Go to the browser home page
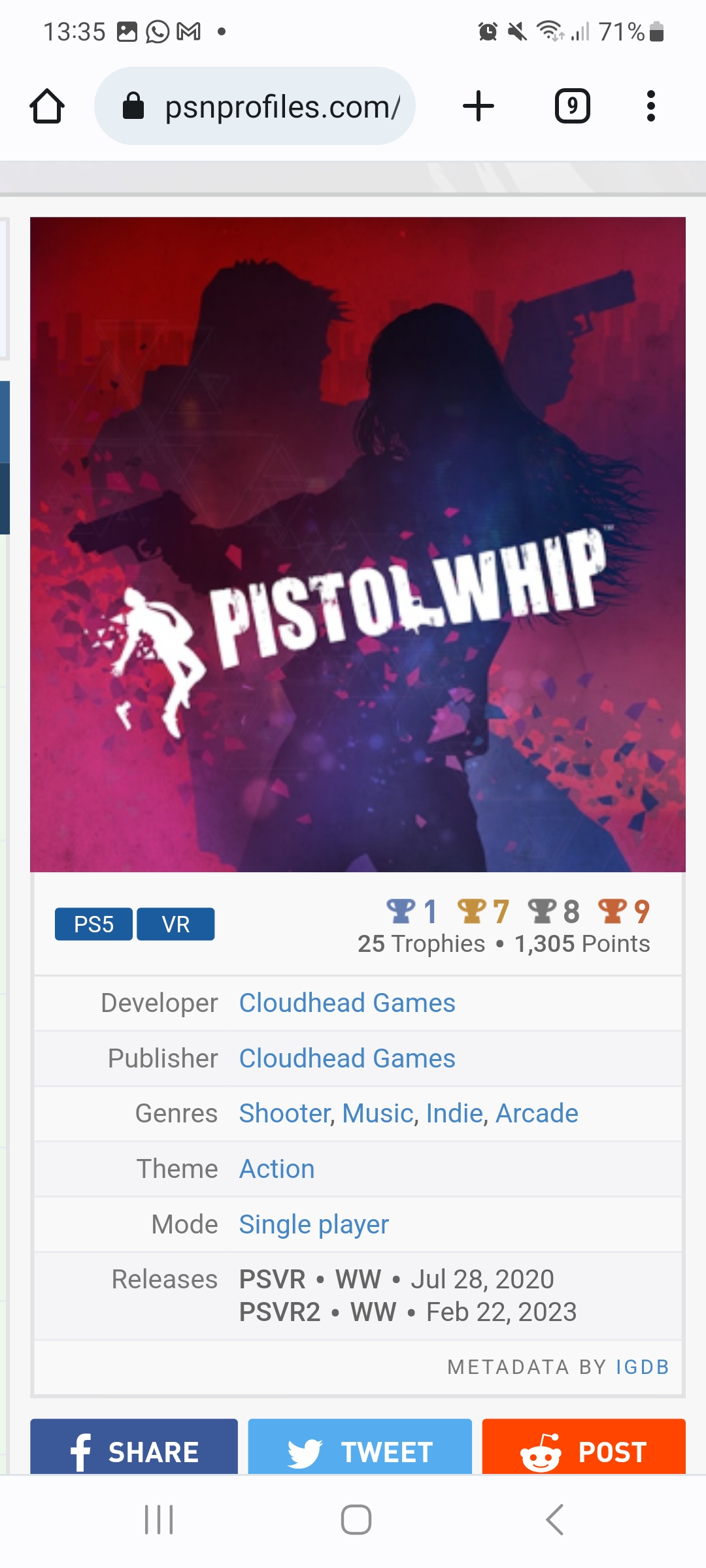The height and width of the screenshot is (1568, 706). [x=47, y=106]
